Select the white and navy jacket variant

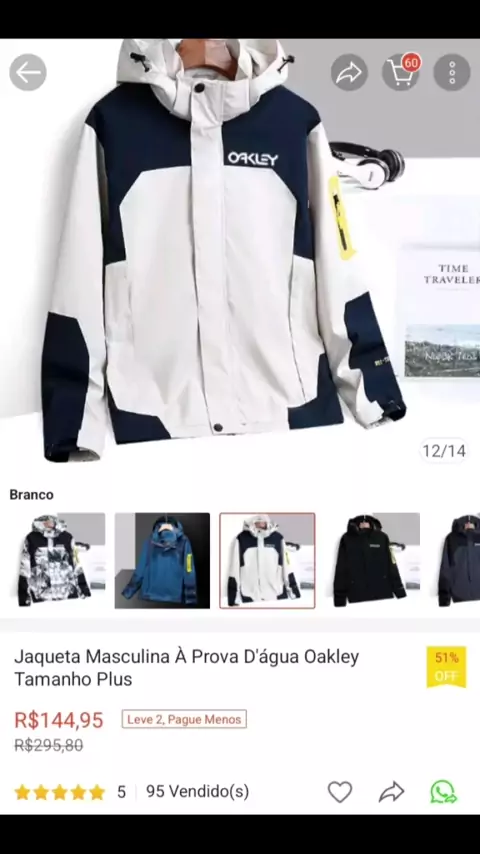pos(267,560)
